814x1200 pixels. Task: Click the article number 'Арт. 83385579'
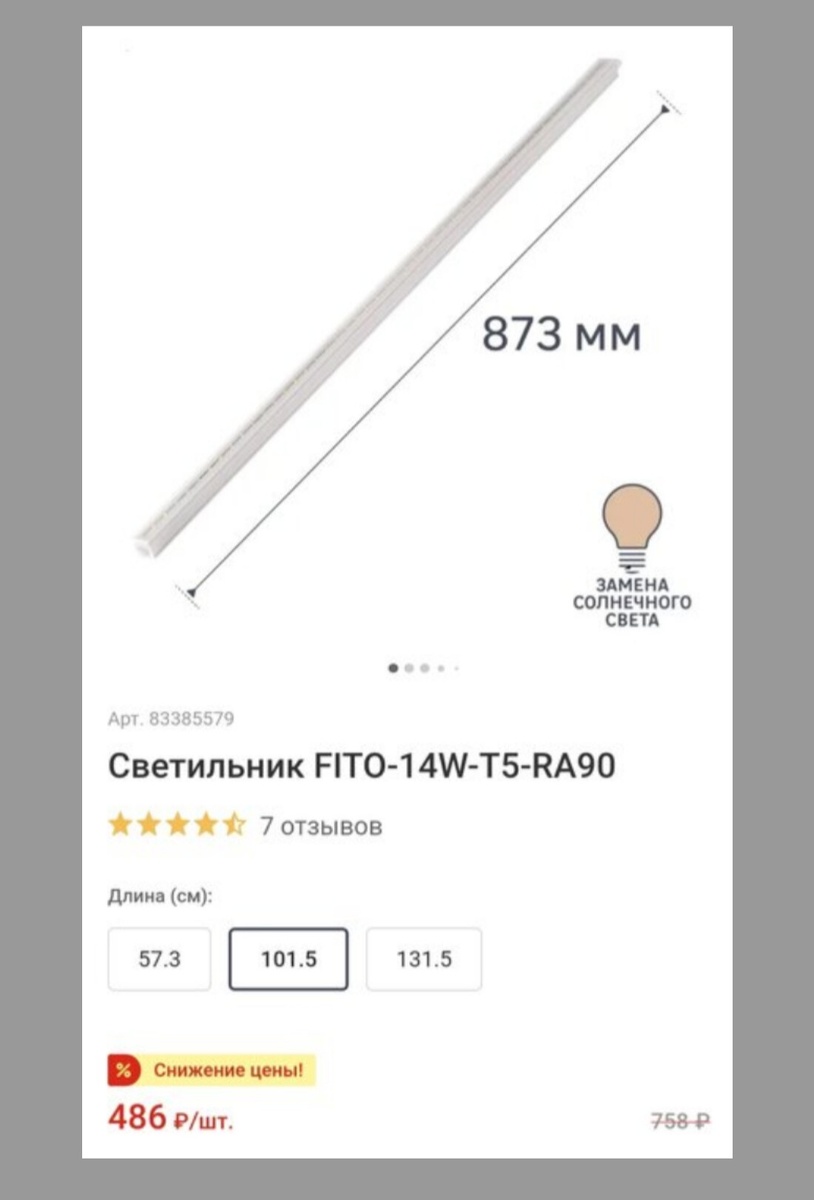[170, 718]
